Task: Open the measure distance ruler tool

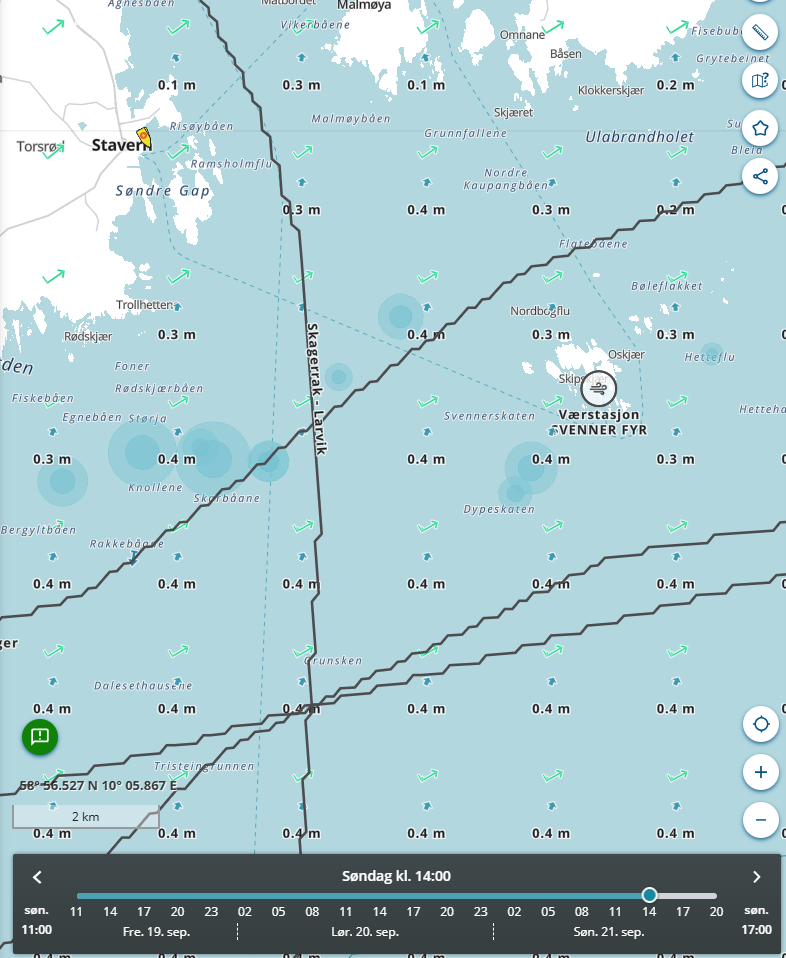Action: pyautogui.click(x=760, y=32)
